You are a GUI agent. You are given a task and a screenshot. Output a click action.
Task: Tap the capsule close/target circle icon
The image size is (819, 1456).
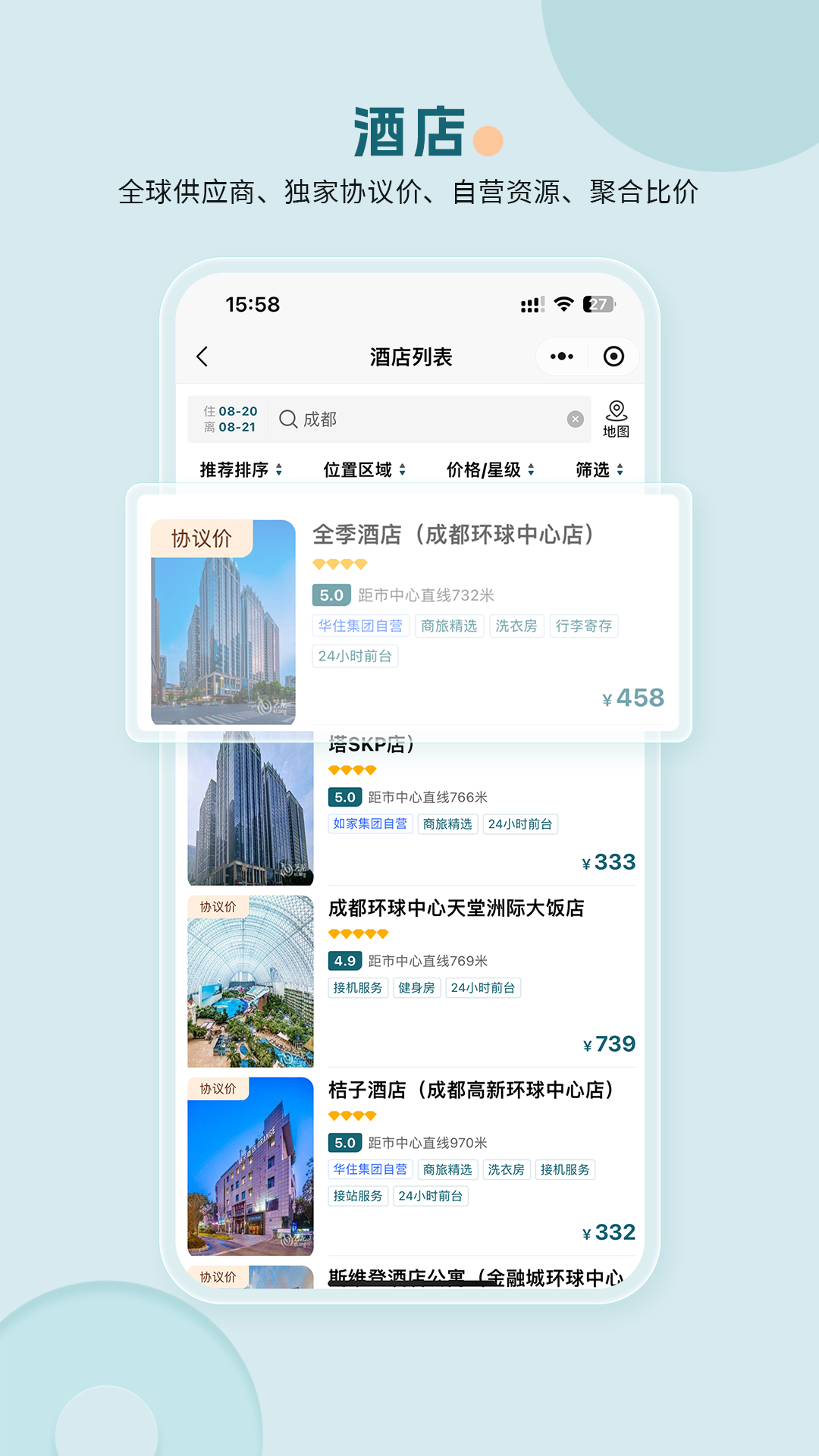coord(613,356)
